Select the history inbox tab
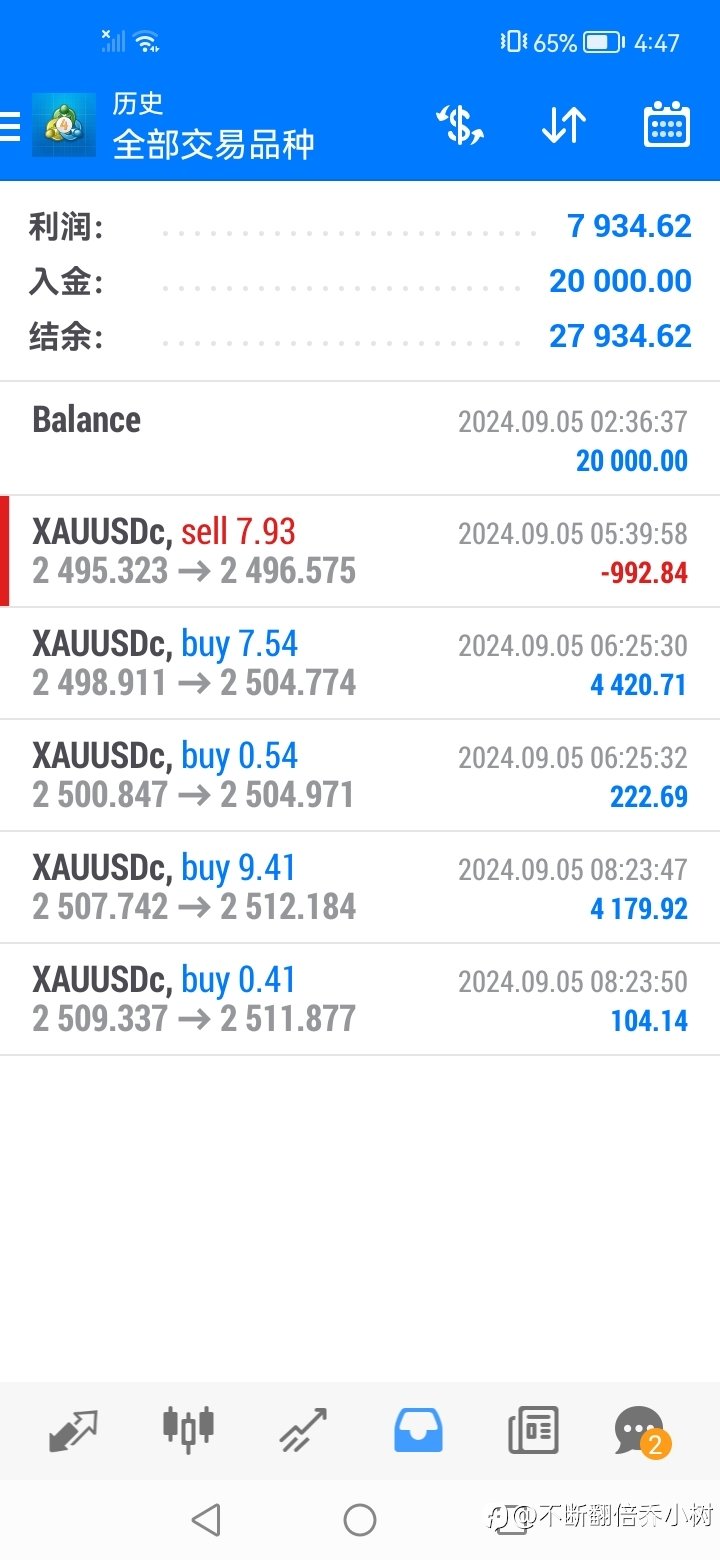 [418, 1430]
